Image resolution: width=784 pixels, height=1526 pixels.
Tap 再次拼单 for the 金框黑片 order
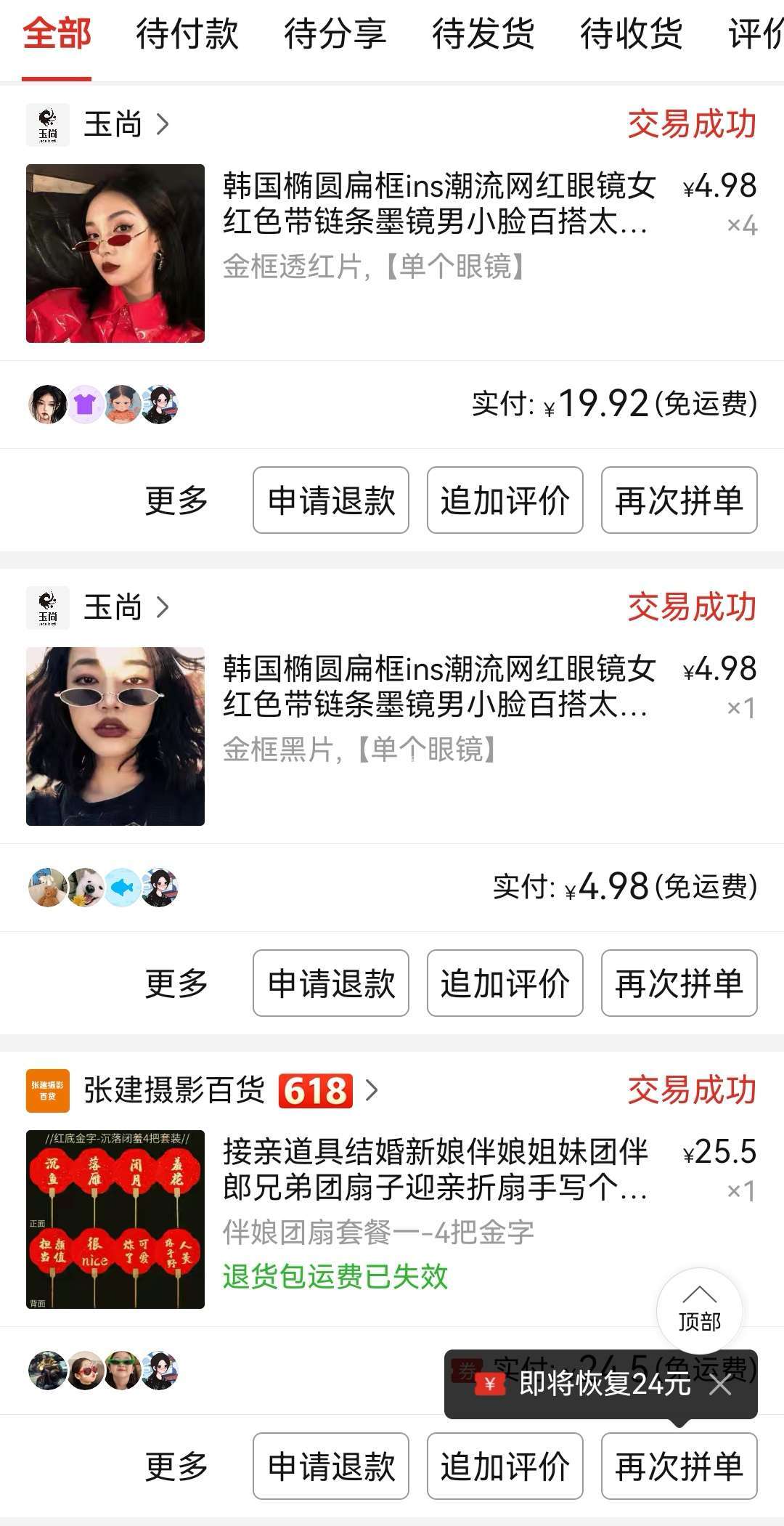(679, 983)
